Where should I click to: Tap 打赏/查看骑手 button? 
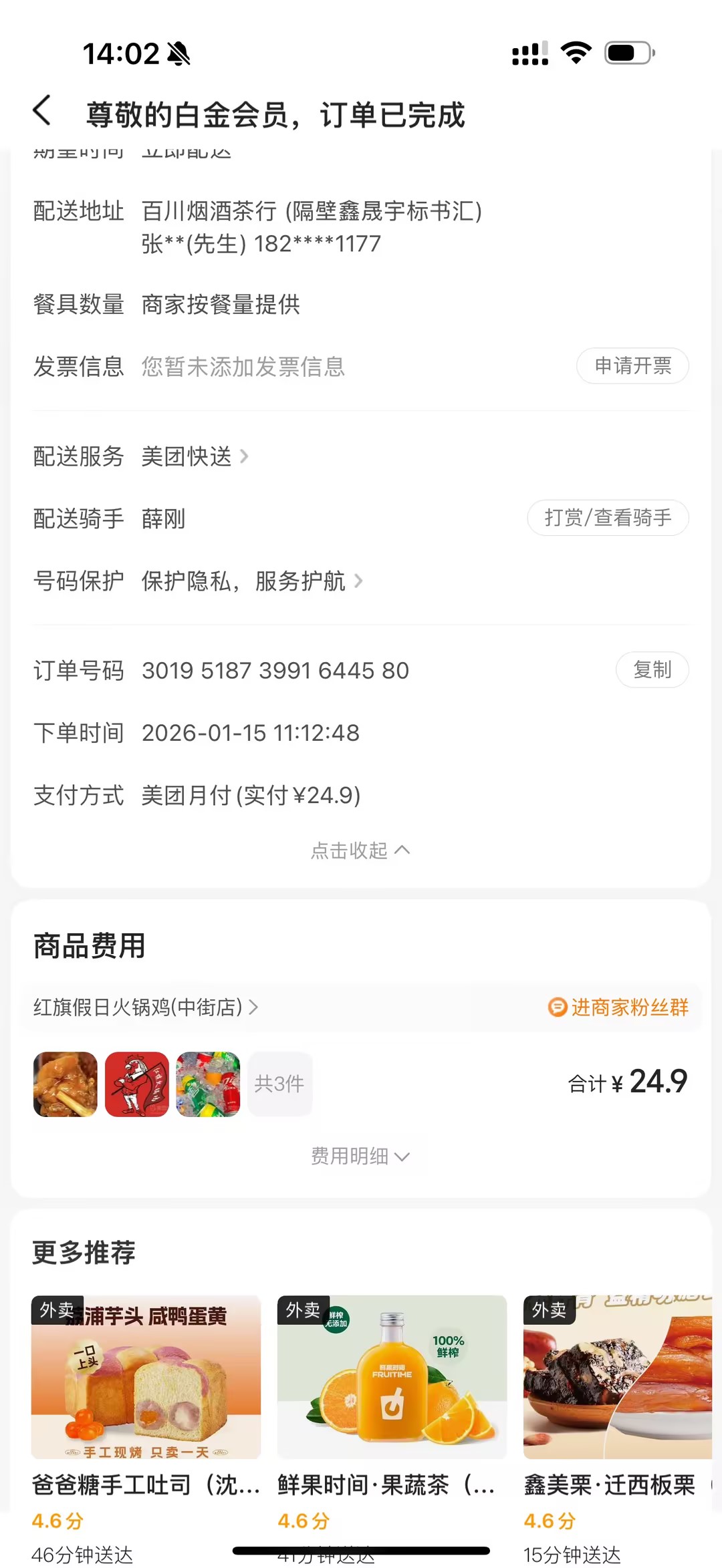pyautogui.click(x=608, y=518)
